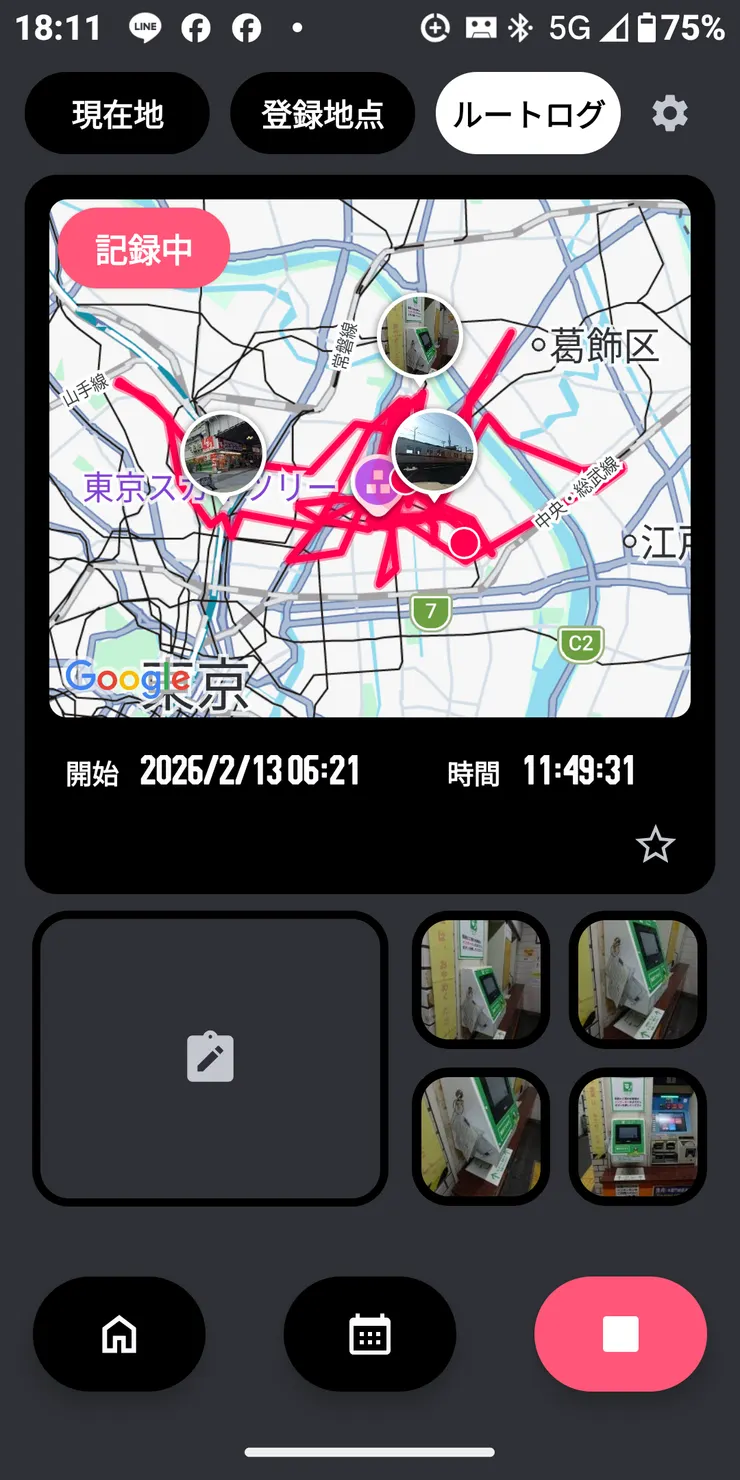This screenshot has width=740, height=1480.
Task: Tap the pencil note-editing icon
Action: tap(210, 1057)
